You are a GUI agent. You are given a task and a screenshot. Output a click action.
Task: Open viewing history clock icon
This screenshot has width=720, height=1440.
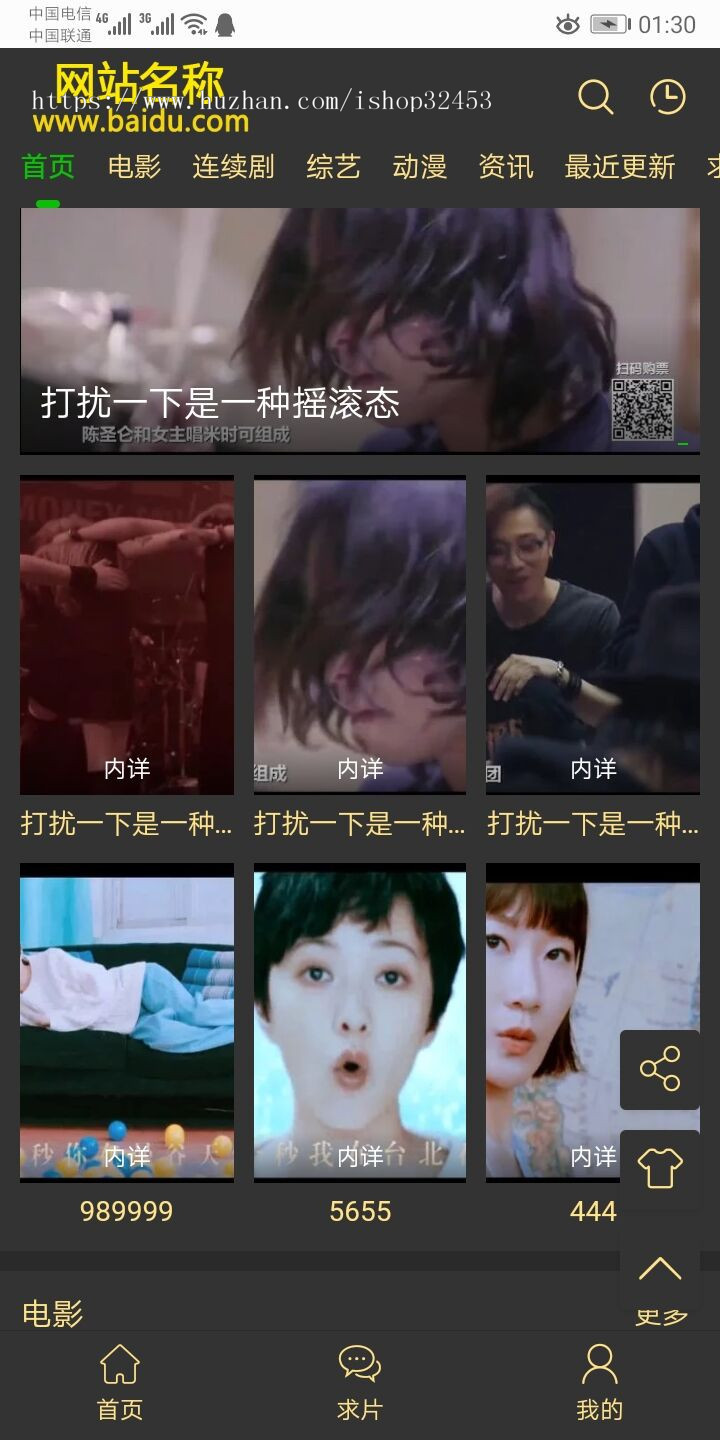click(x=667, y=97)
